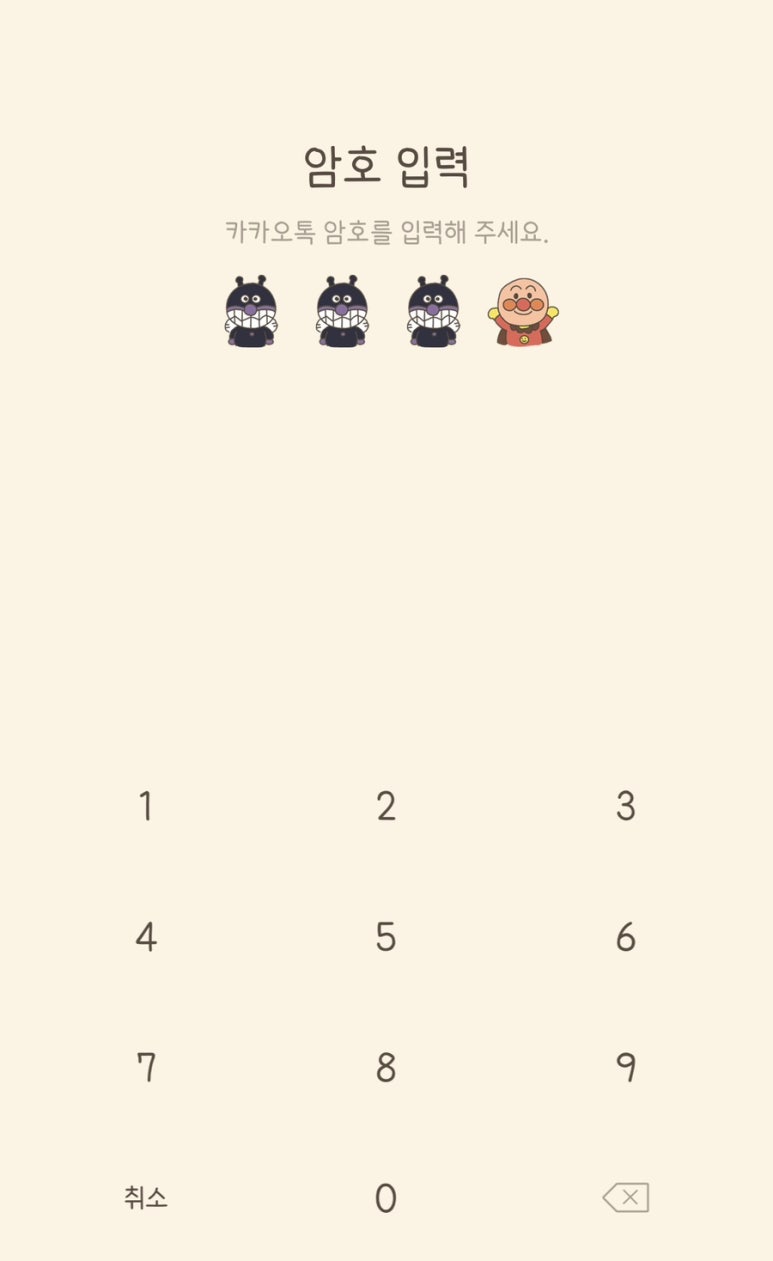The height and width of the screenshot is (1261, 773).
Task: Enter digit 7 for the passcode
Action: click(146, 1068)
